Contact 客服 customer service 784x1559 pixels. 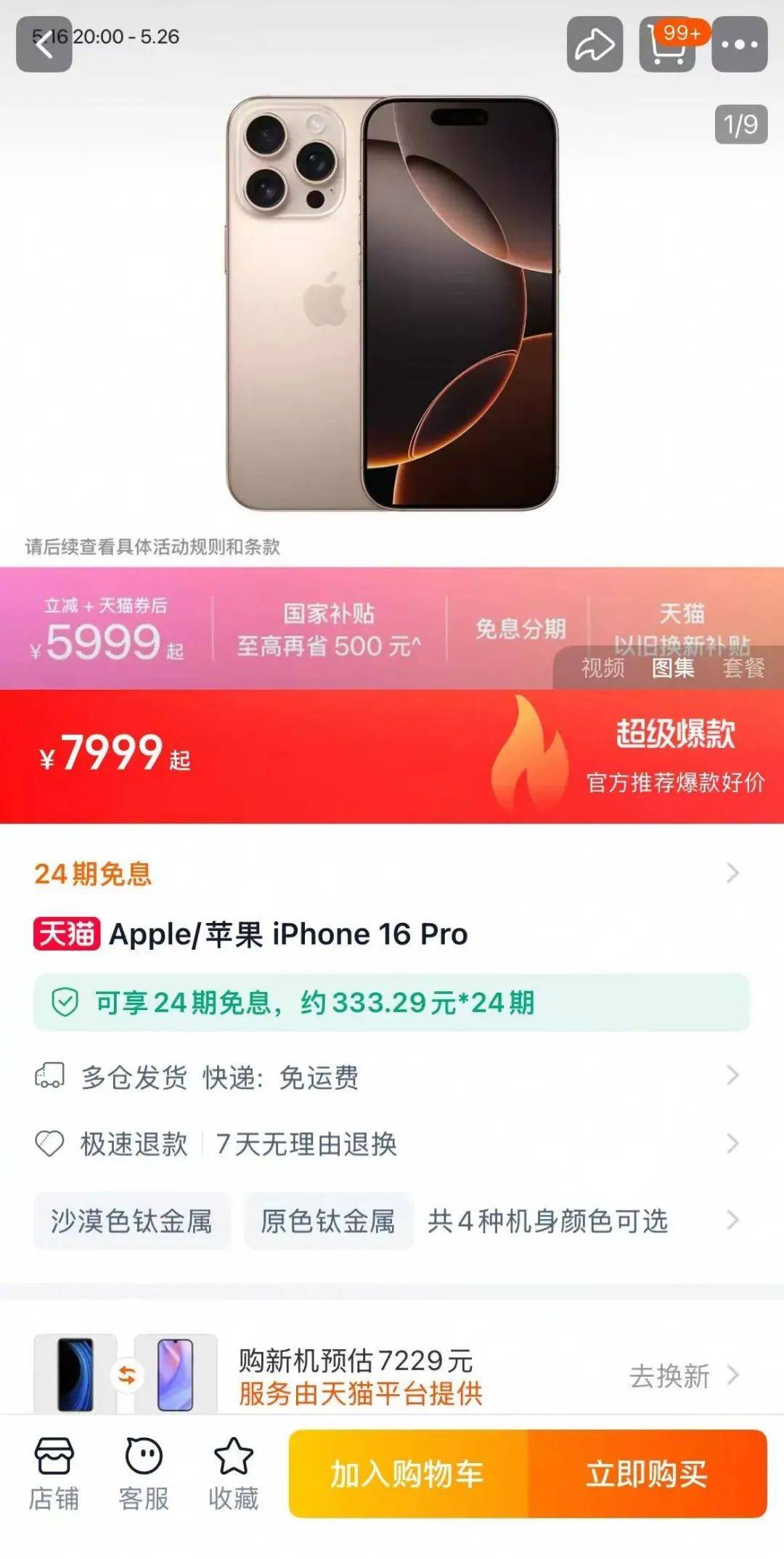click(144, 1474)
